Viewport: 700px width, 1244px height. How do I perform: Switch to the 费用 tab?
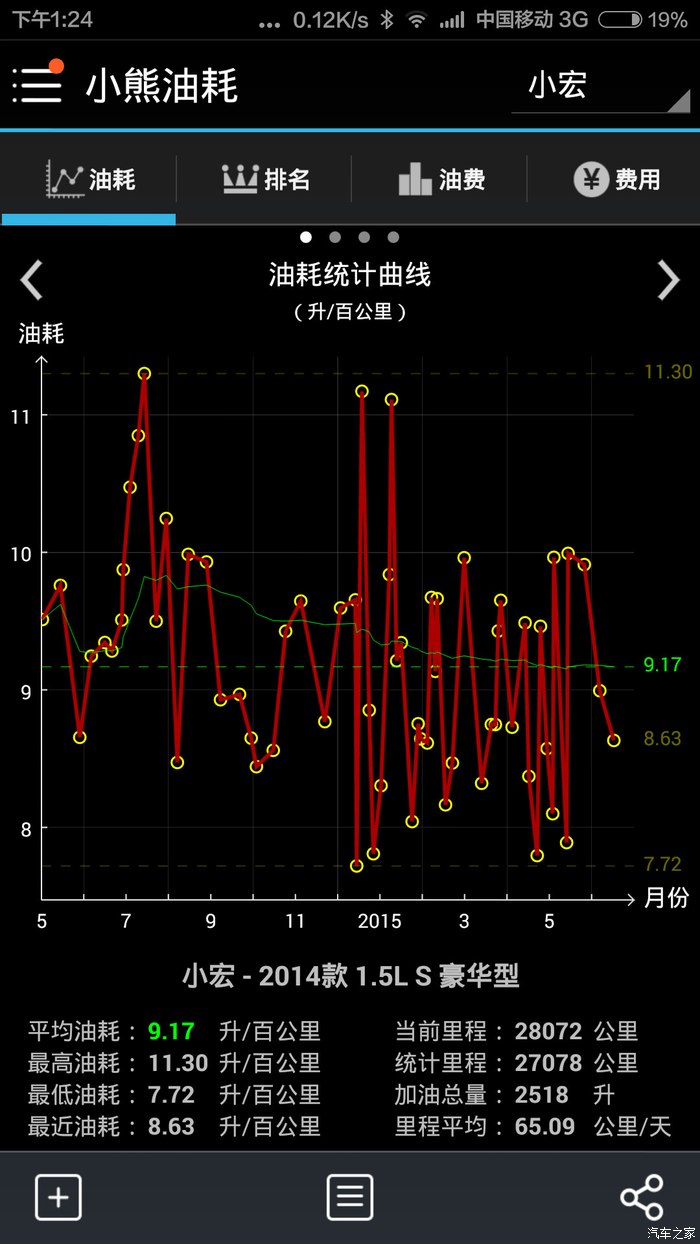click(x=616, y=180)
